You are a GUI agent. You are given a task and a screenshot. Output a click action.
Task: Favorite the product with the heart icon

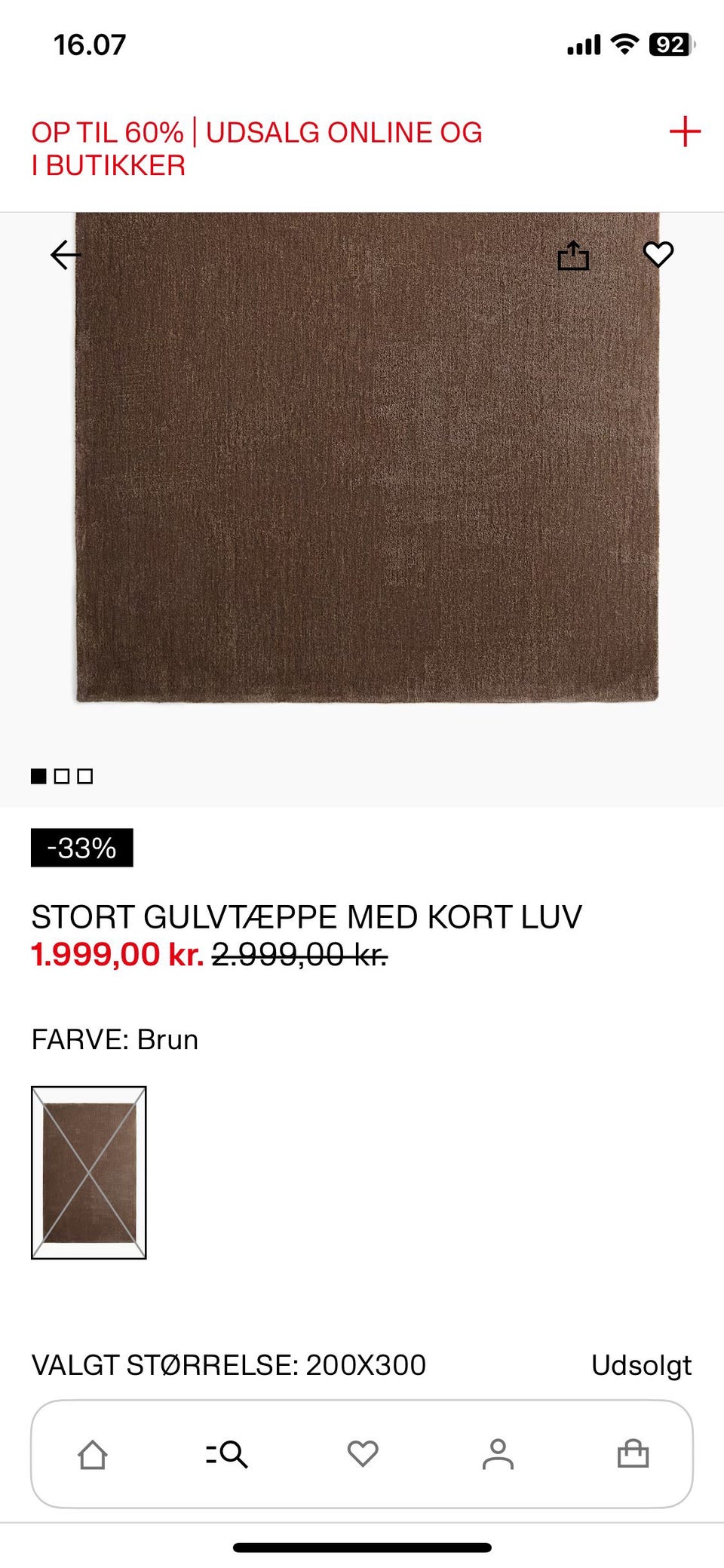click(x=659, y=255)
